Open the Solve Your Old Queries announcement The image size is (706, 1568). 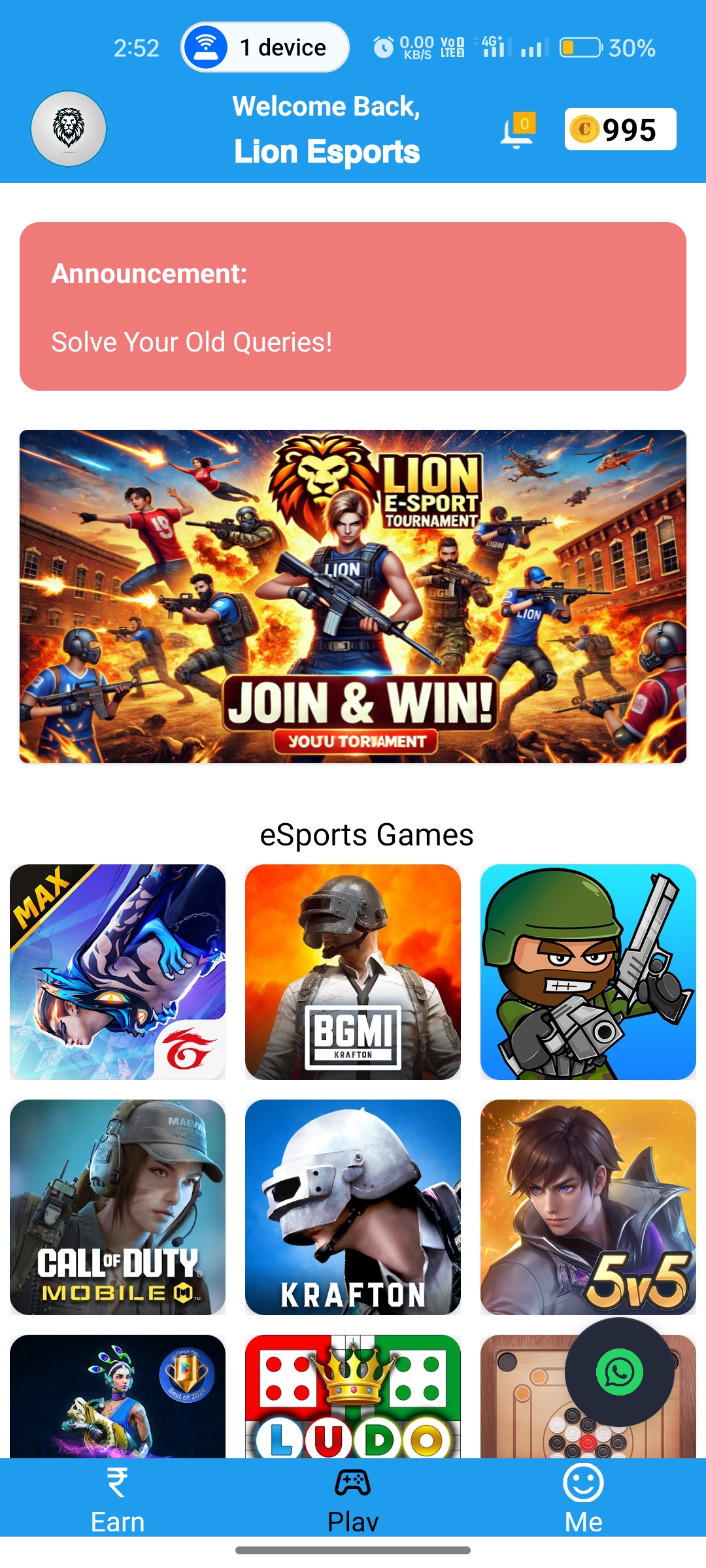tap(353, 306)
